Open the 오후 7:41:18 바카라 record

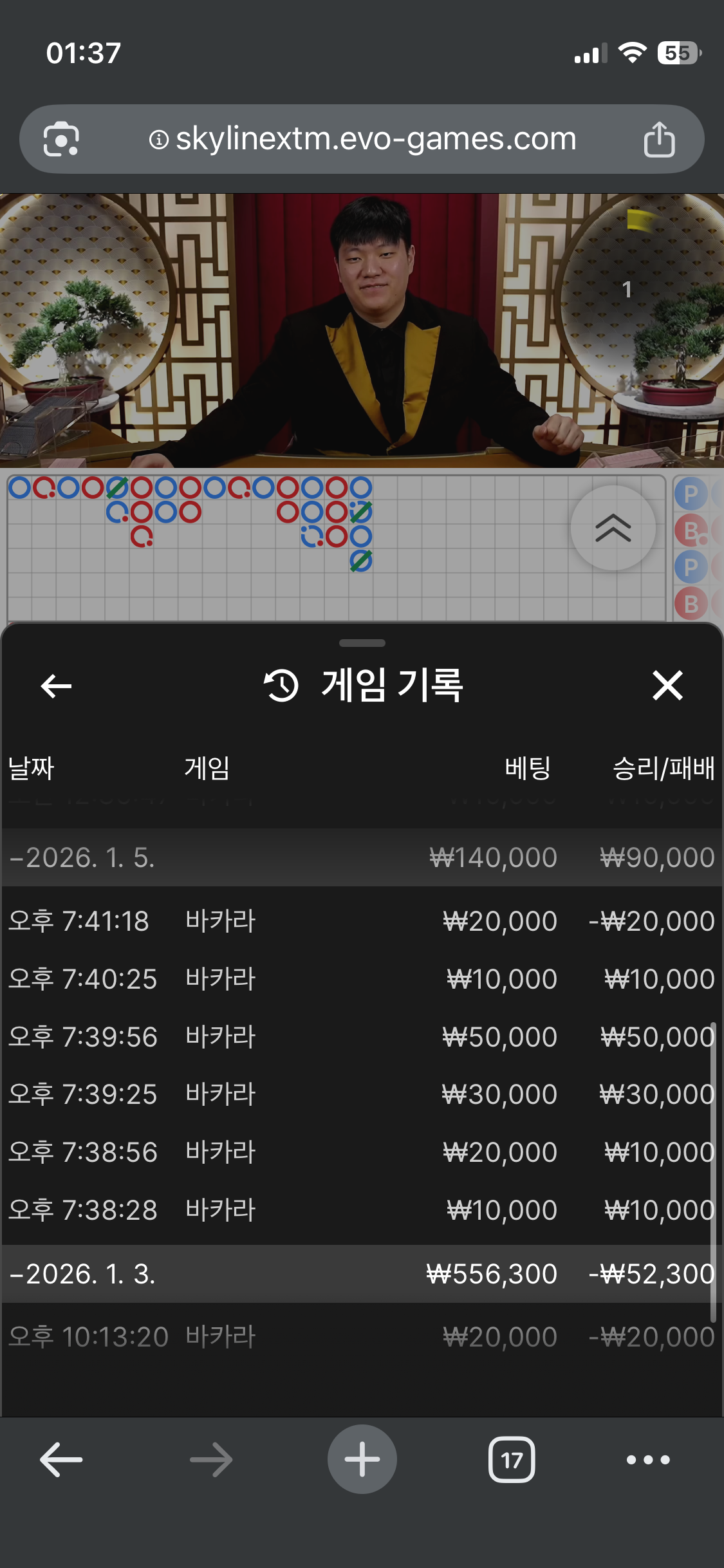(362, 921)
